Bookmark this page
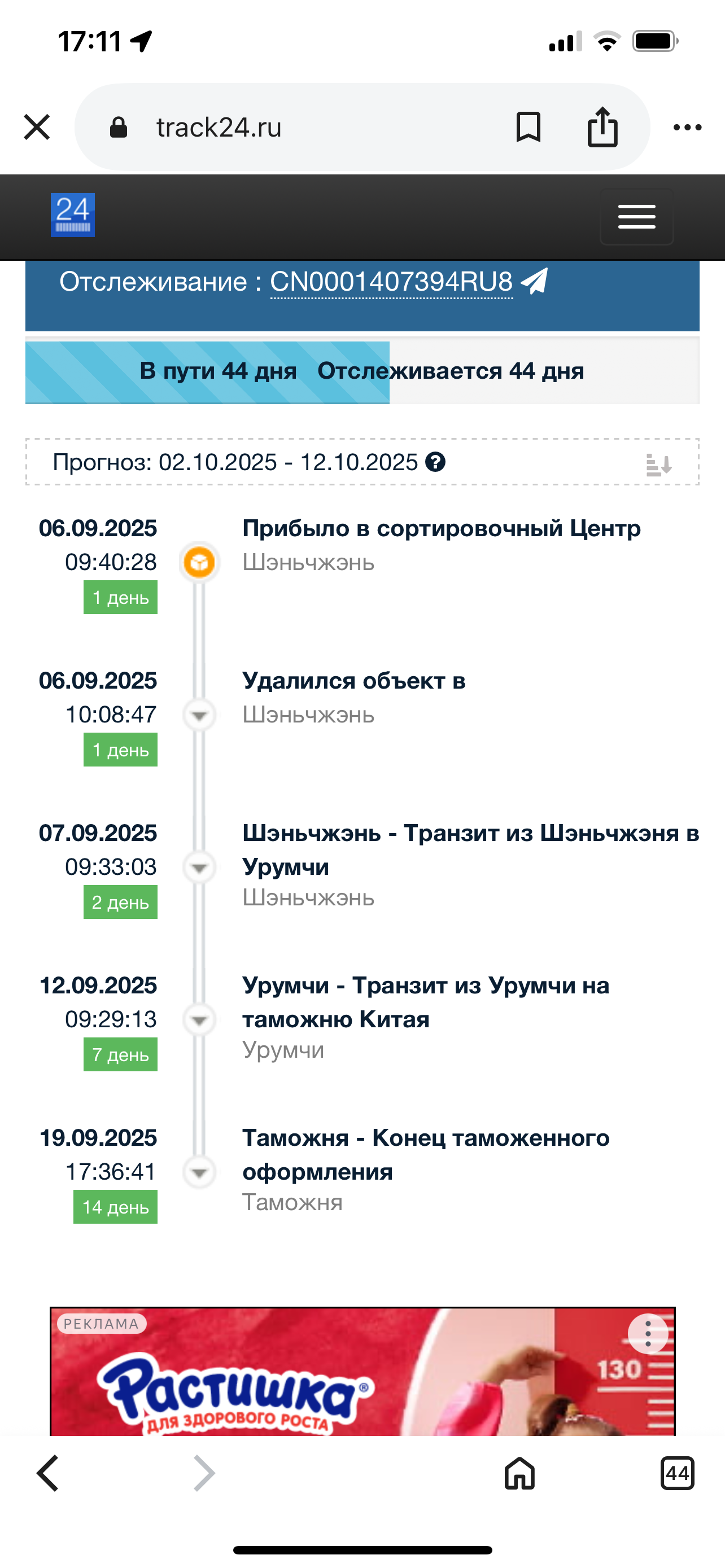Screen dimensions: 725x1568 pos(528,127)
